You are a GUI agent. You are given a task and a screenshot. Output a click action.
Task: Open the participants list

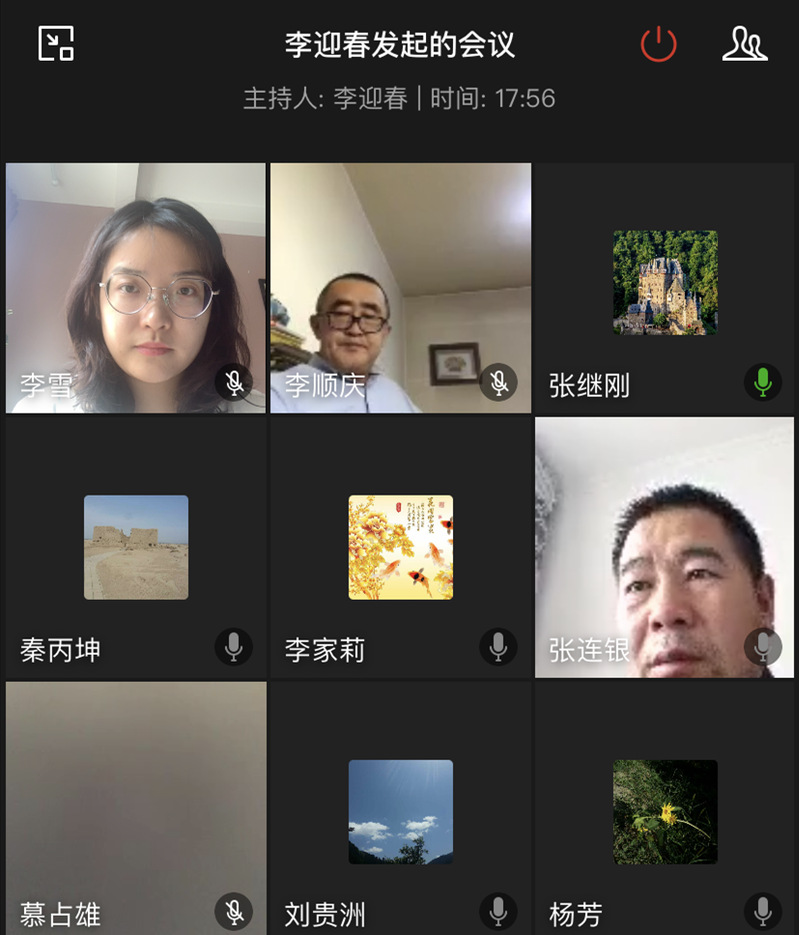pyautogui.click(x=744, y=44)
